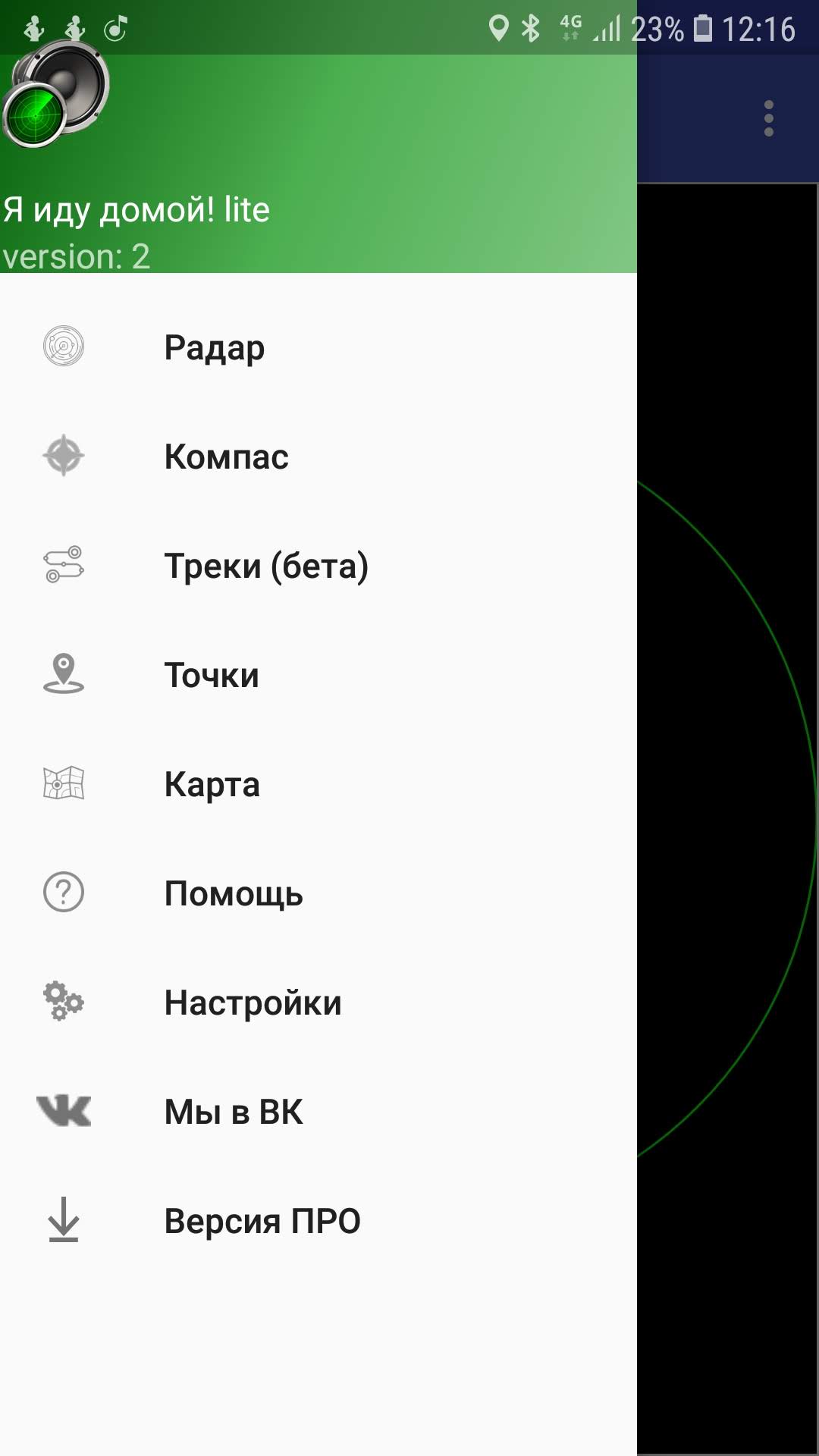Open the three-dot overflow menu
819x1456 pixels.
coord(768,119)
